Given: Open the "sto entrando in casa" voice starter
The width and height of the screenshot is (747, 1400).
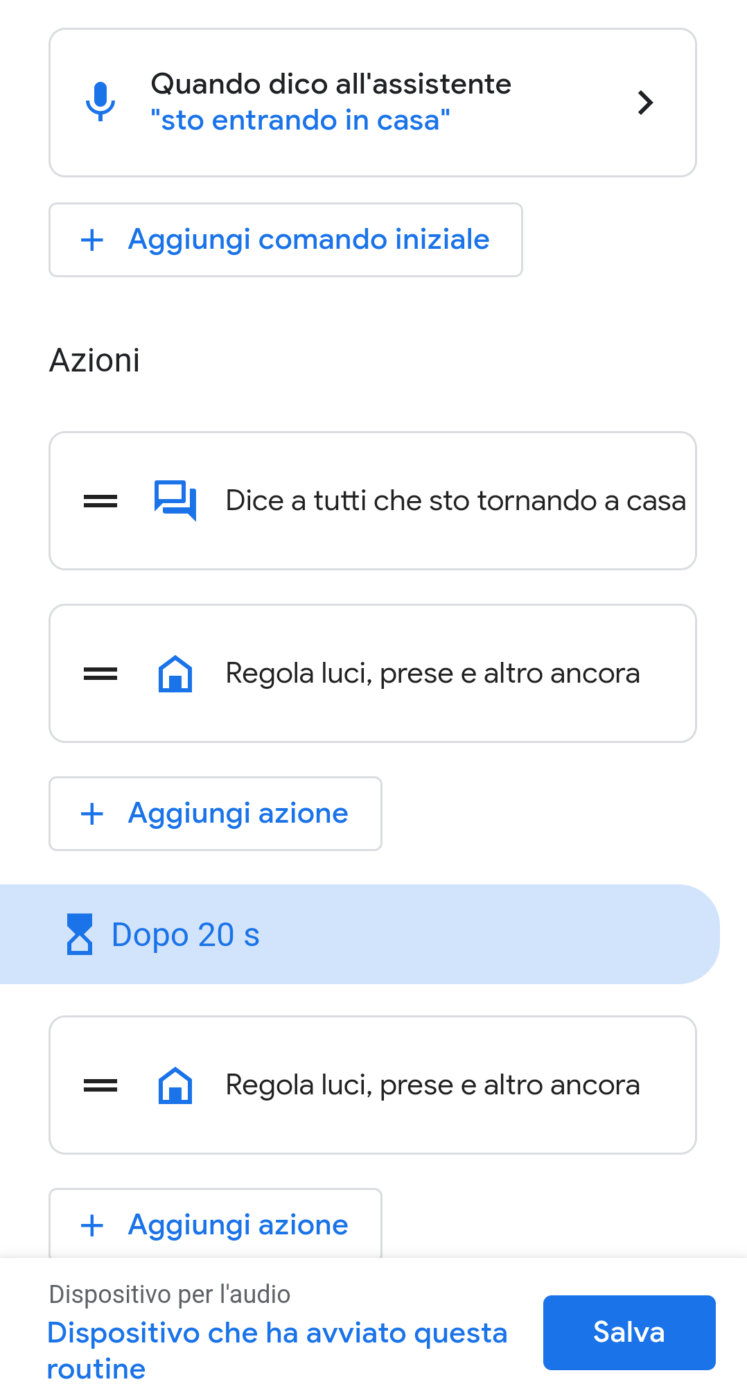Looking at the screenshot, I should 372,103.
